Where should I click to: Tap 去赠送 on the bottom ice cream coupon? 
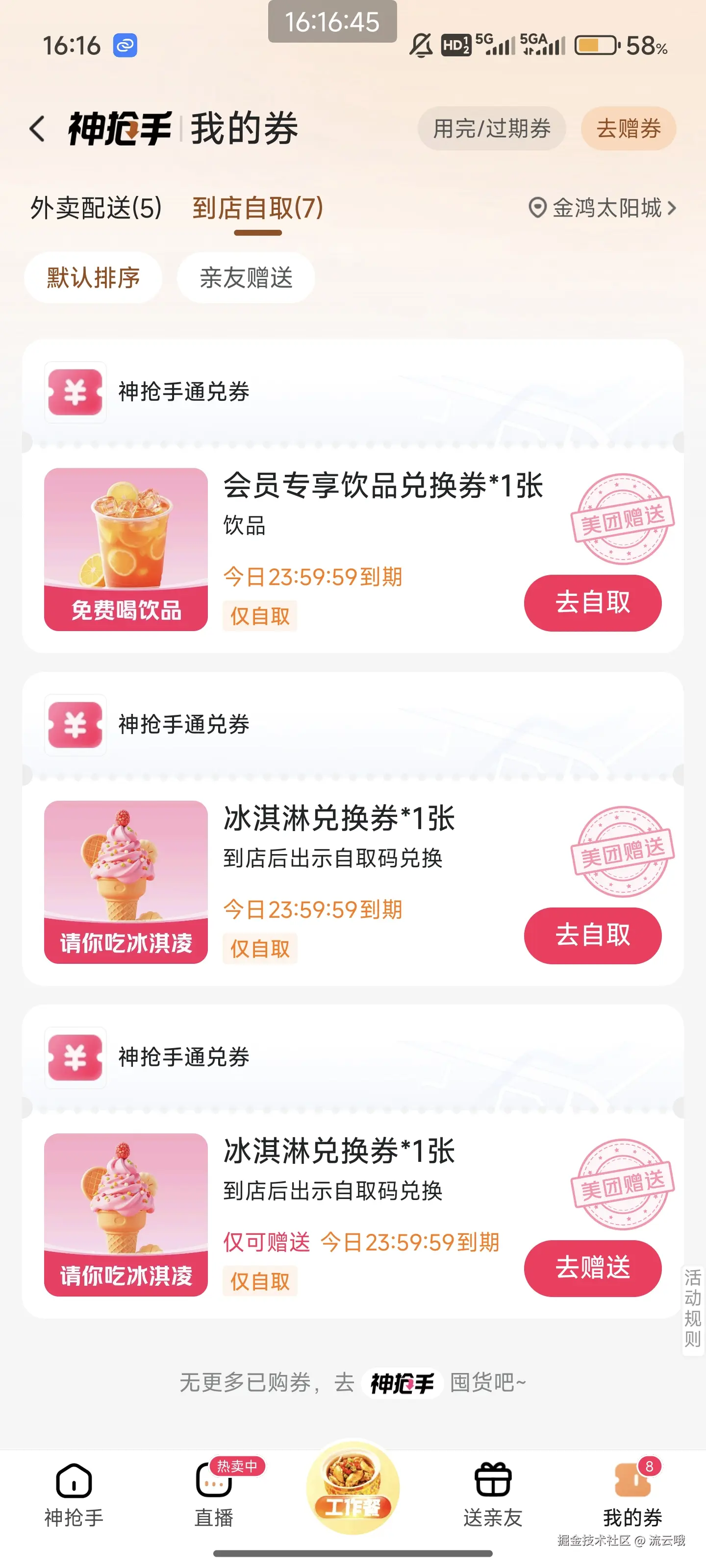pyautogui.click(x=592, y=1268)
